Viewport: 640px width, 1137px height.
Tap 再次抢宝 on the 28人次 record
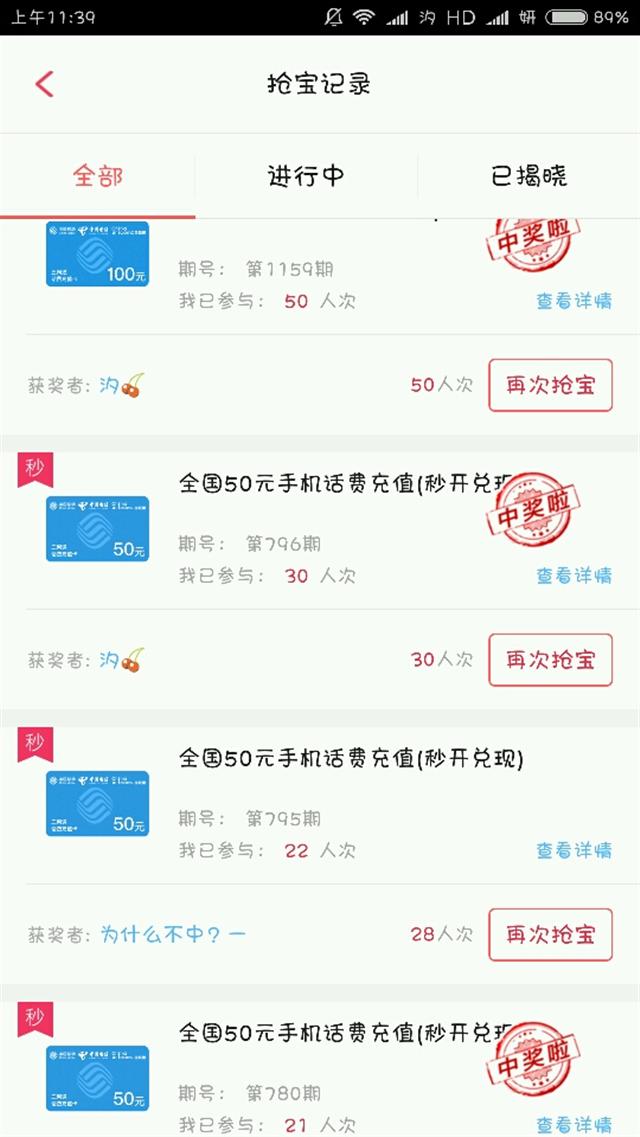point(550,935)
